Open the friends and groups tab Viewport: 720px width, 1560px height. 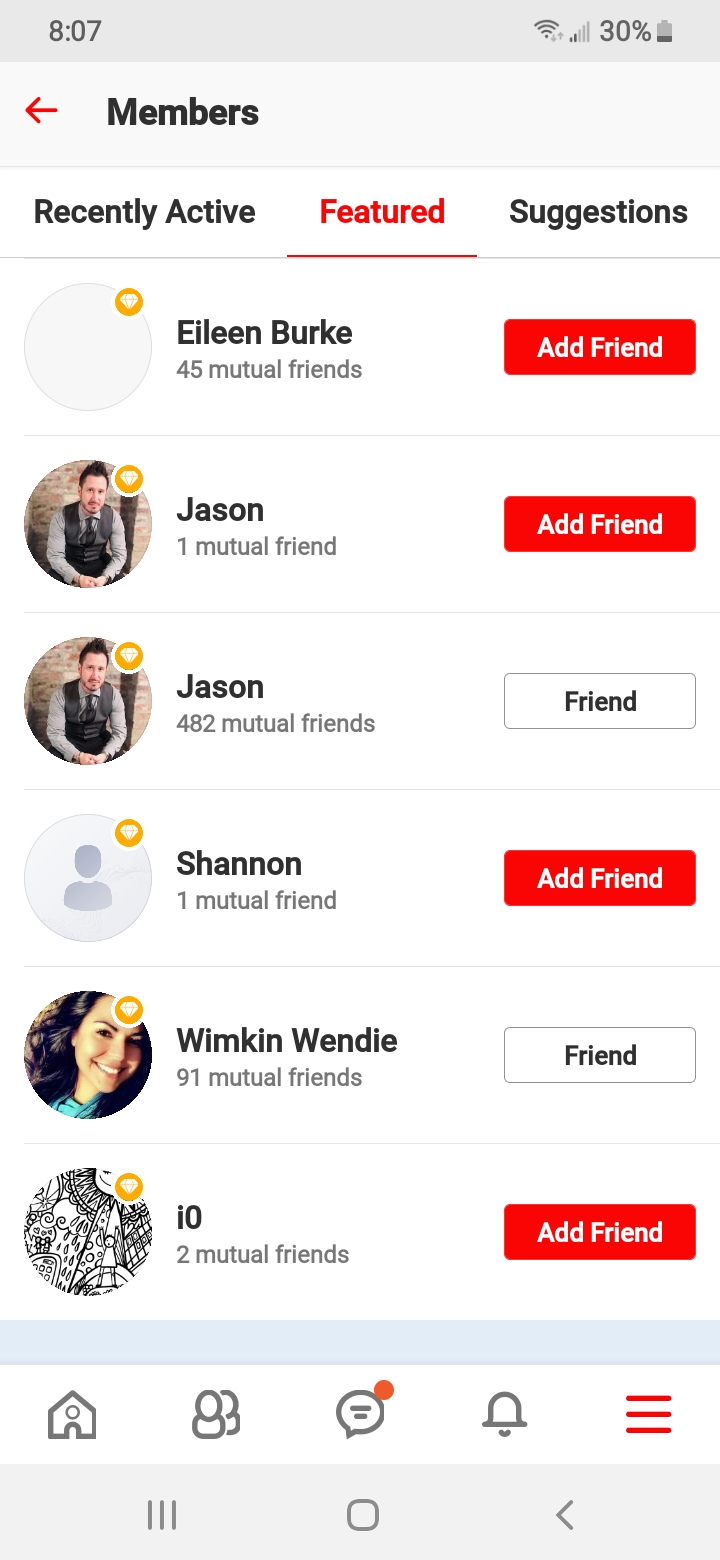point(216,1415)
